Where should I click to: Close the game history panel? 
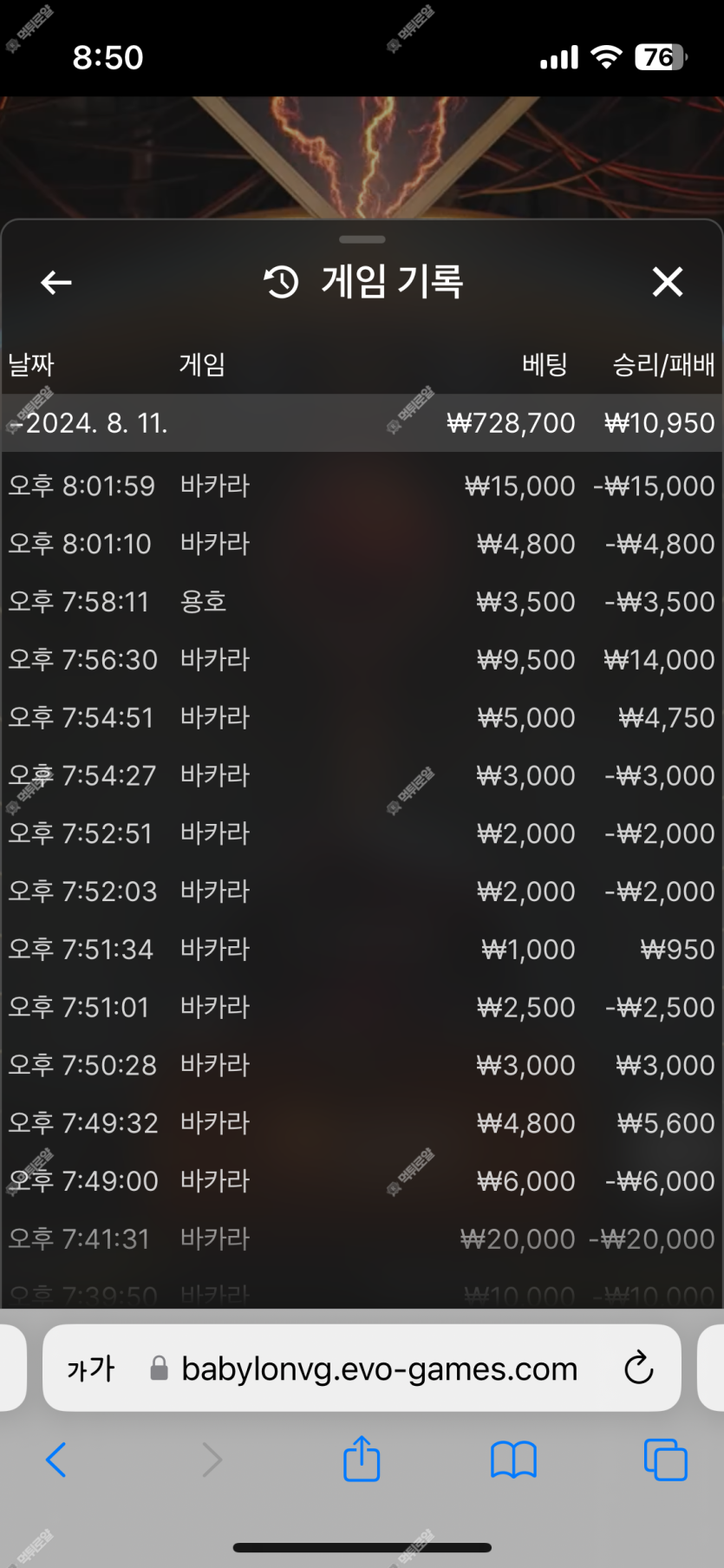pyautogui.click(x=667, y=282)
